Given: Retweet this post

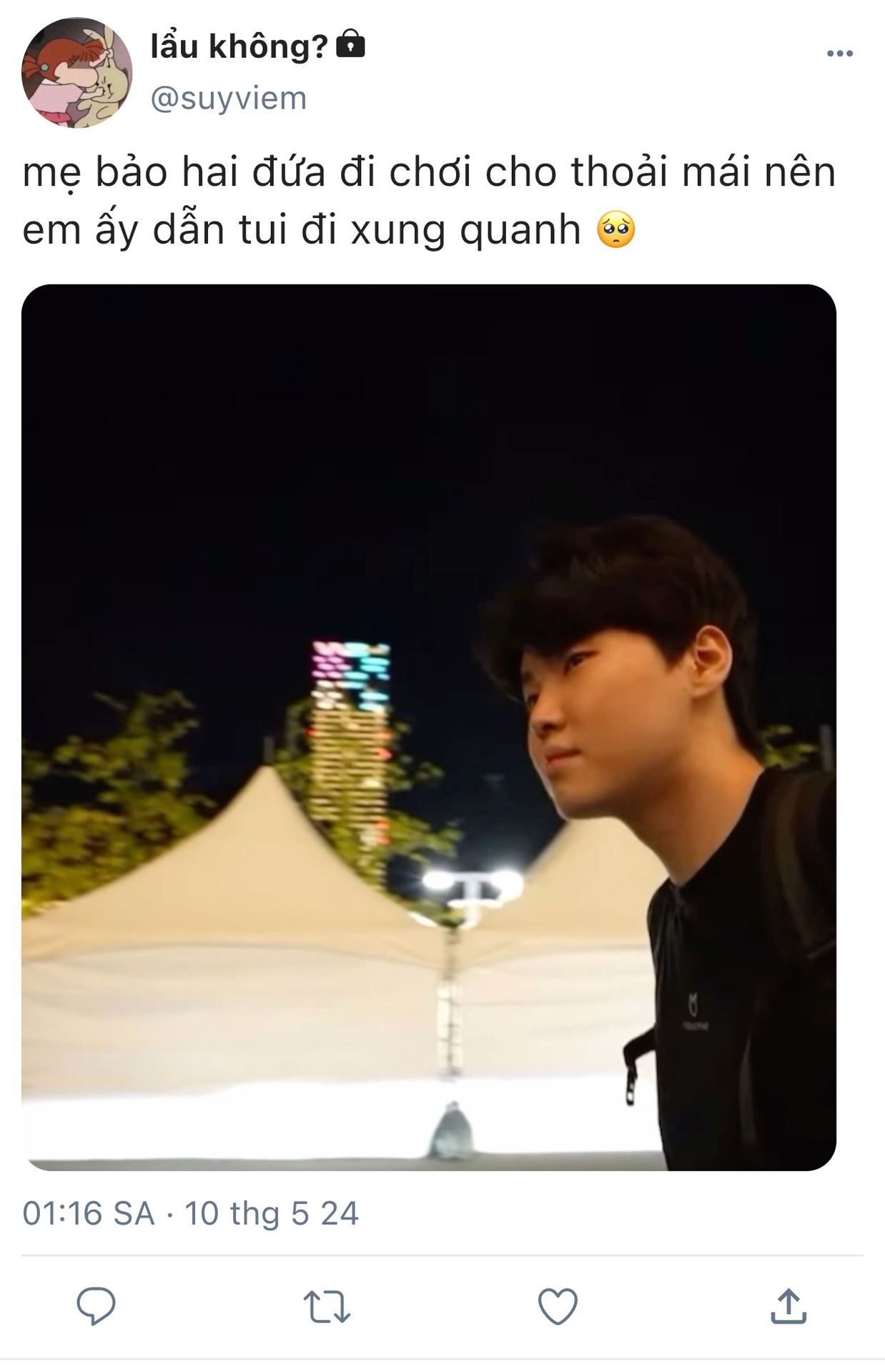Looking at the screenshot, I should click(327, 1306).
